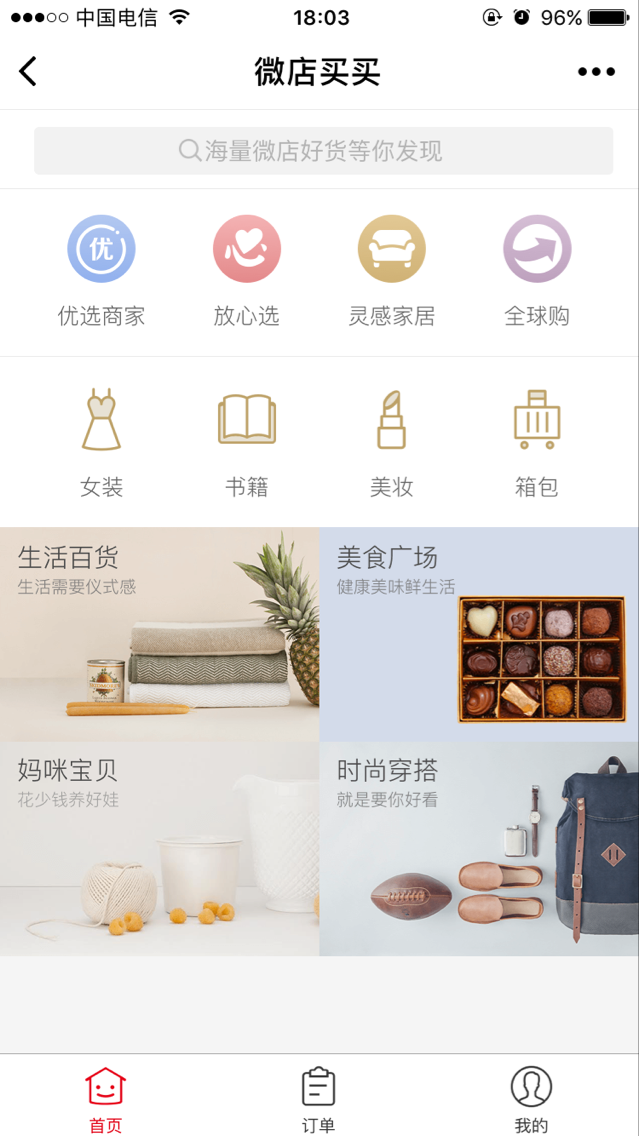Open 全球购 global shopping
Screen dimensions: 639x1136
(536, 270)
